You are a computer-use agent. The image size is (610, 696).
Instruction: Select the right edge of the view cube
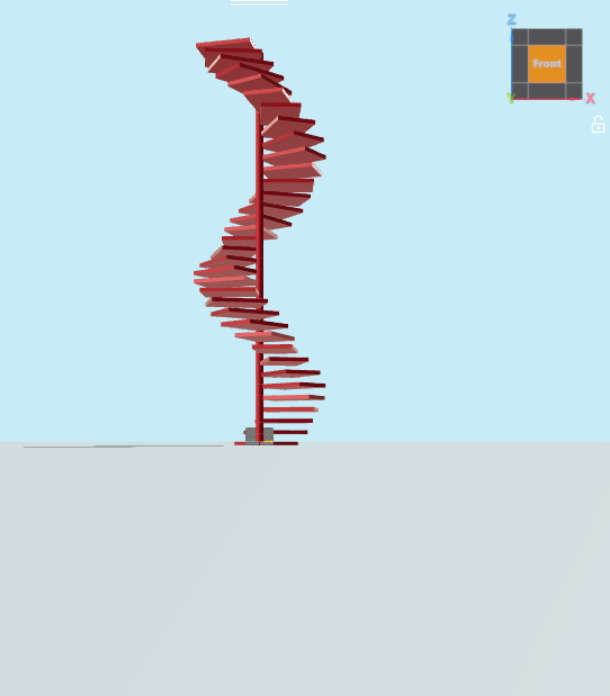(574, 63)
